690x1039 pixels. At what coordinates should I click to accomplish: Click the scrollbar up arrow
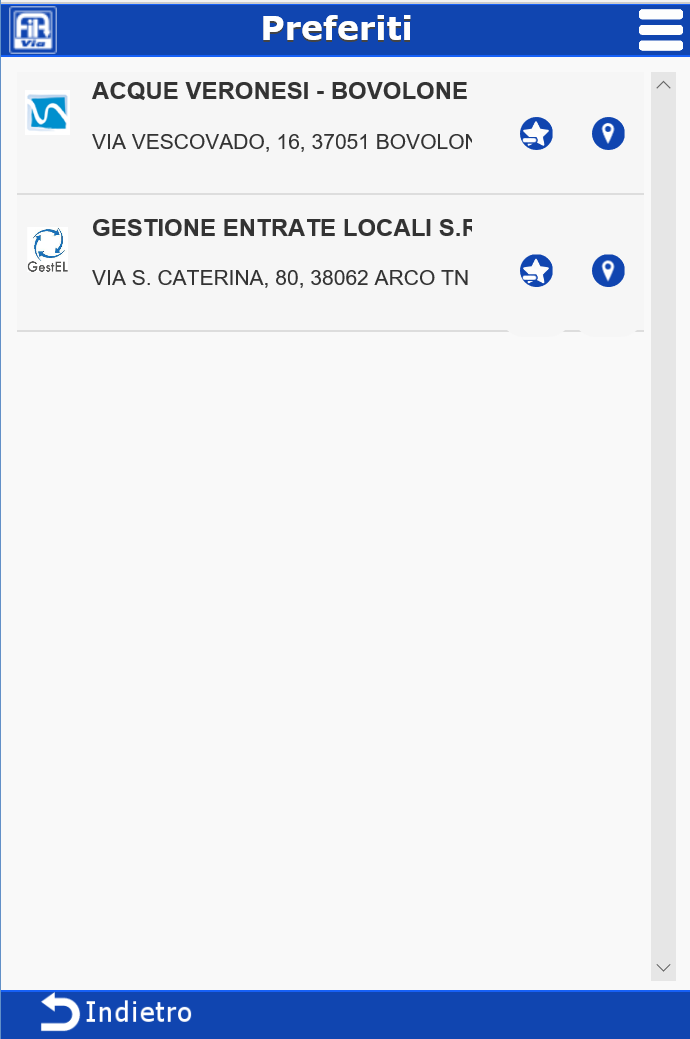pyautogui.click(x=663, y=85)
